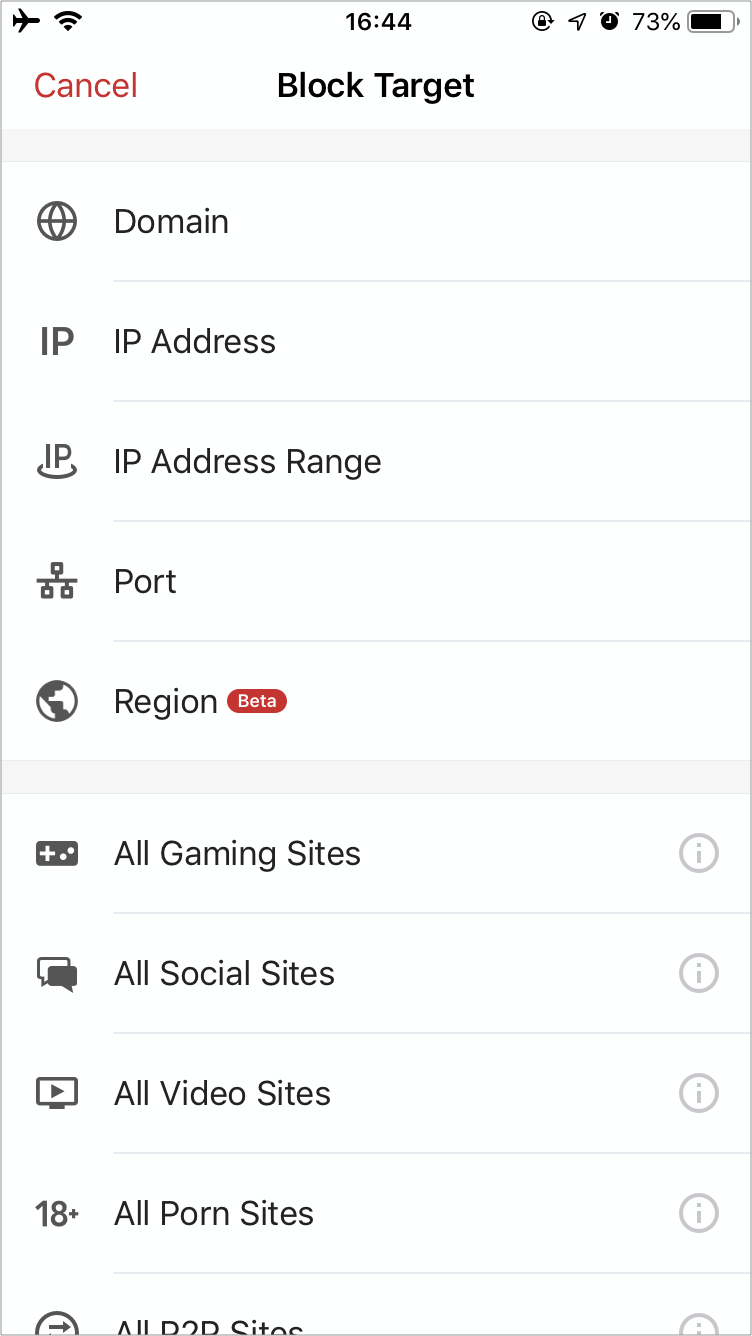View info about All Social Sites
This screenshot has width=752, height=1336.
(x=699, y=973)
